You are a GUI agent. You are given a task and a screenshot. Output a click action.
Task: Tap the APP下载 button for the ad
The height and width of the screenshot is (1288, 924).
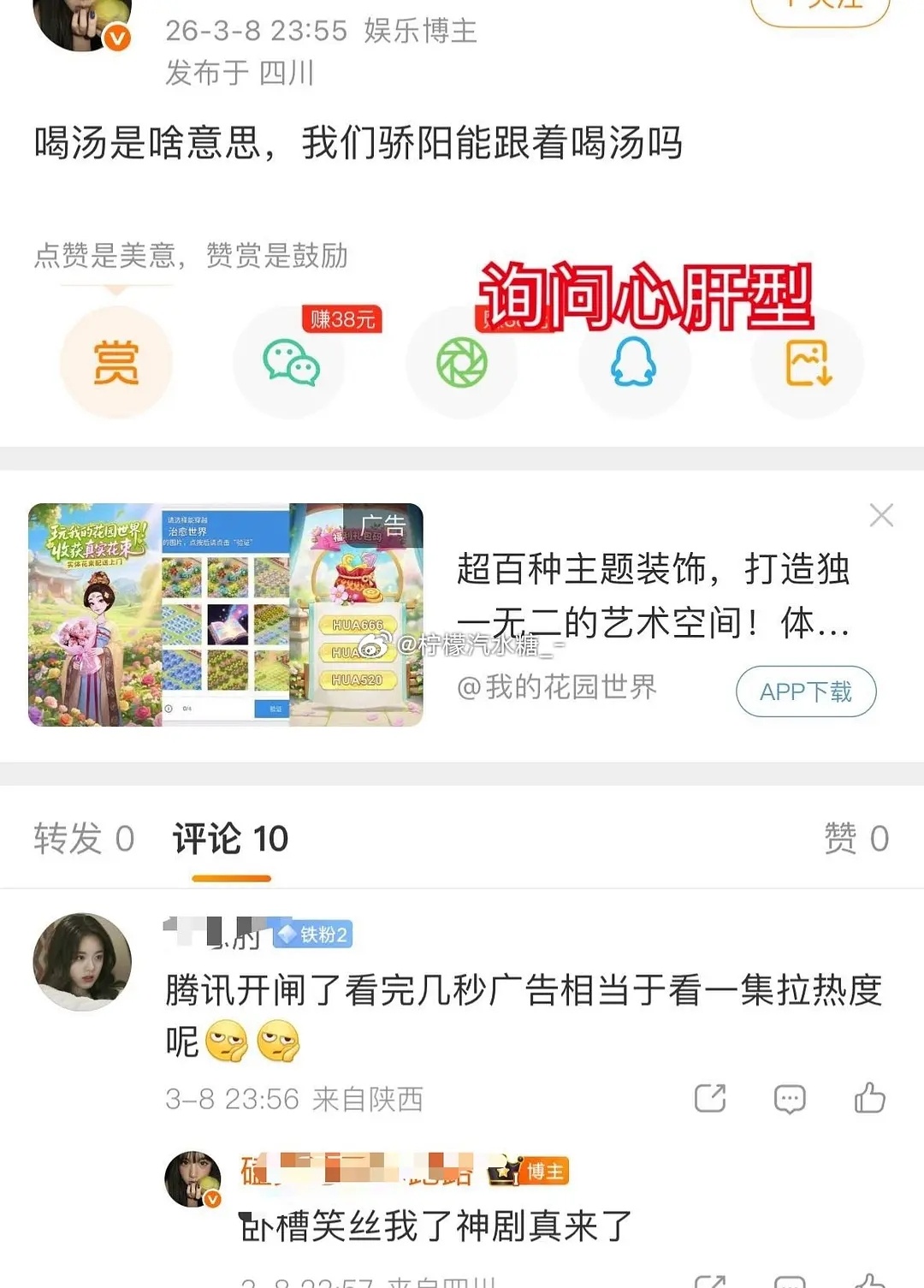(x=805, y=693)
